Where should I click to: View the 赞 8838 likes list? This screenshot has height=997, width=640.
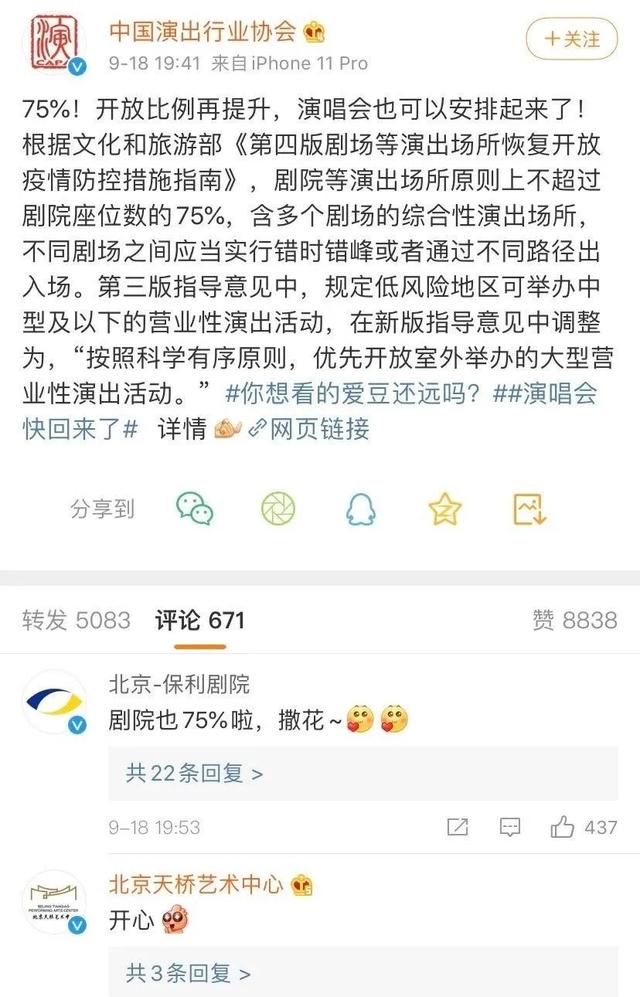tap(575, 620)
